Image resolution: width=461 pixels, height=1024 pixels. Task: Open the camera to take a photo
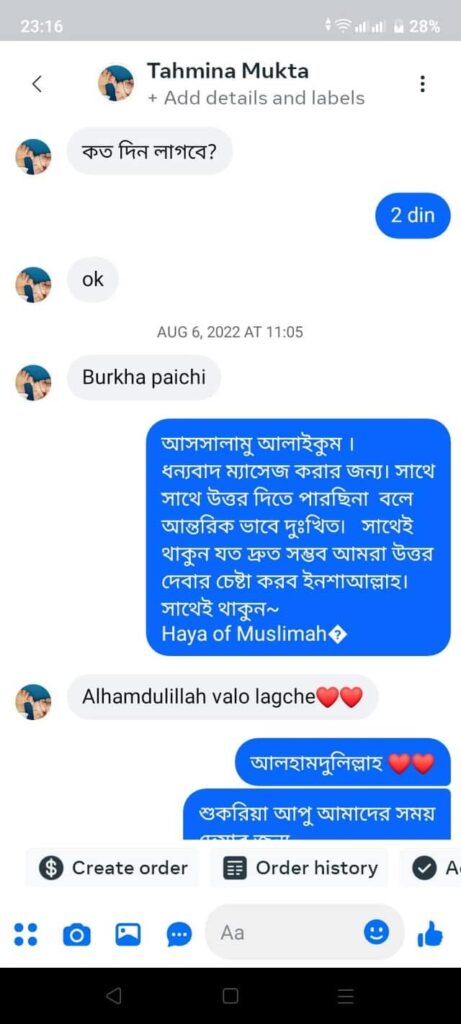tap(76, 935)
